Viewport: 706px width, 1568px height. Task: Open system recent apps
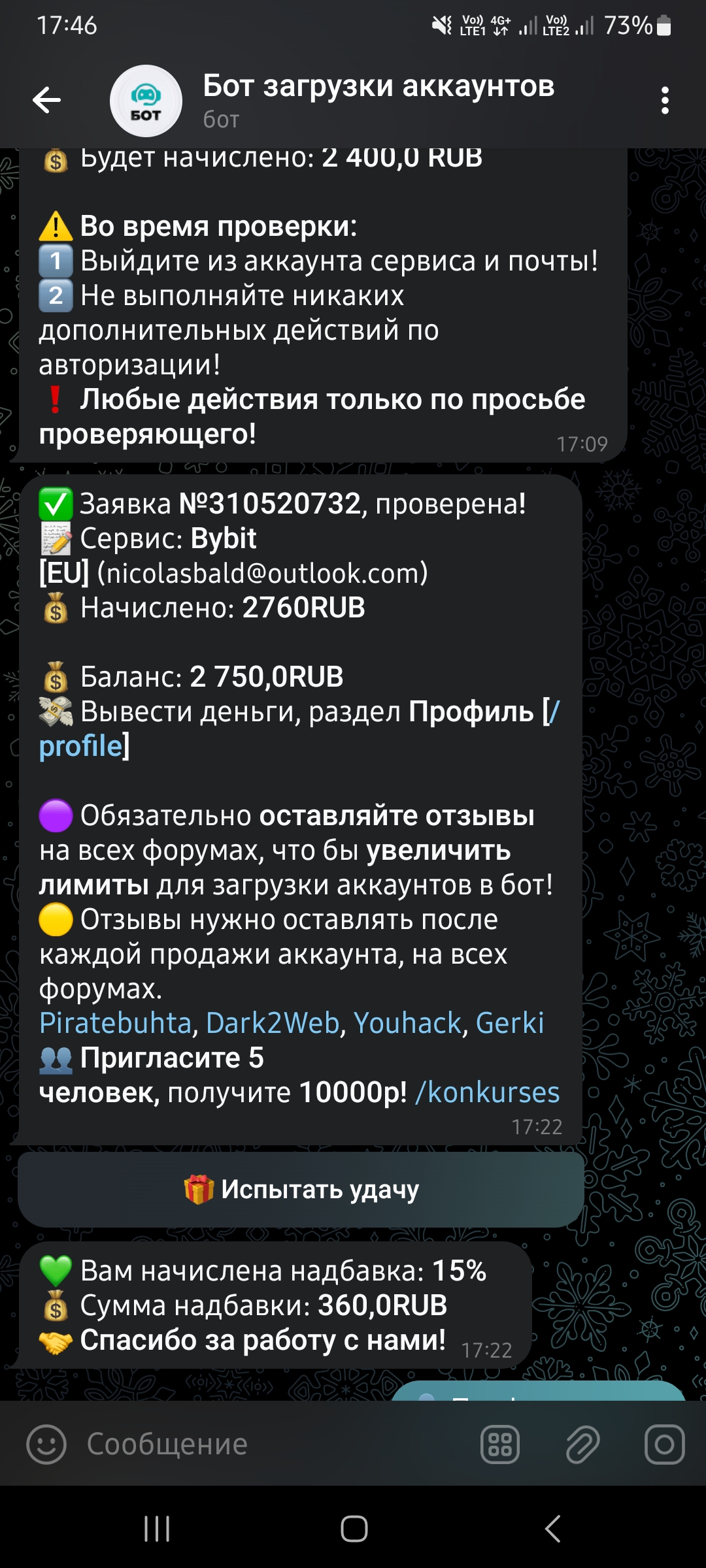[157, 1529]
